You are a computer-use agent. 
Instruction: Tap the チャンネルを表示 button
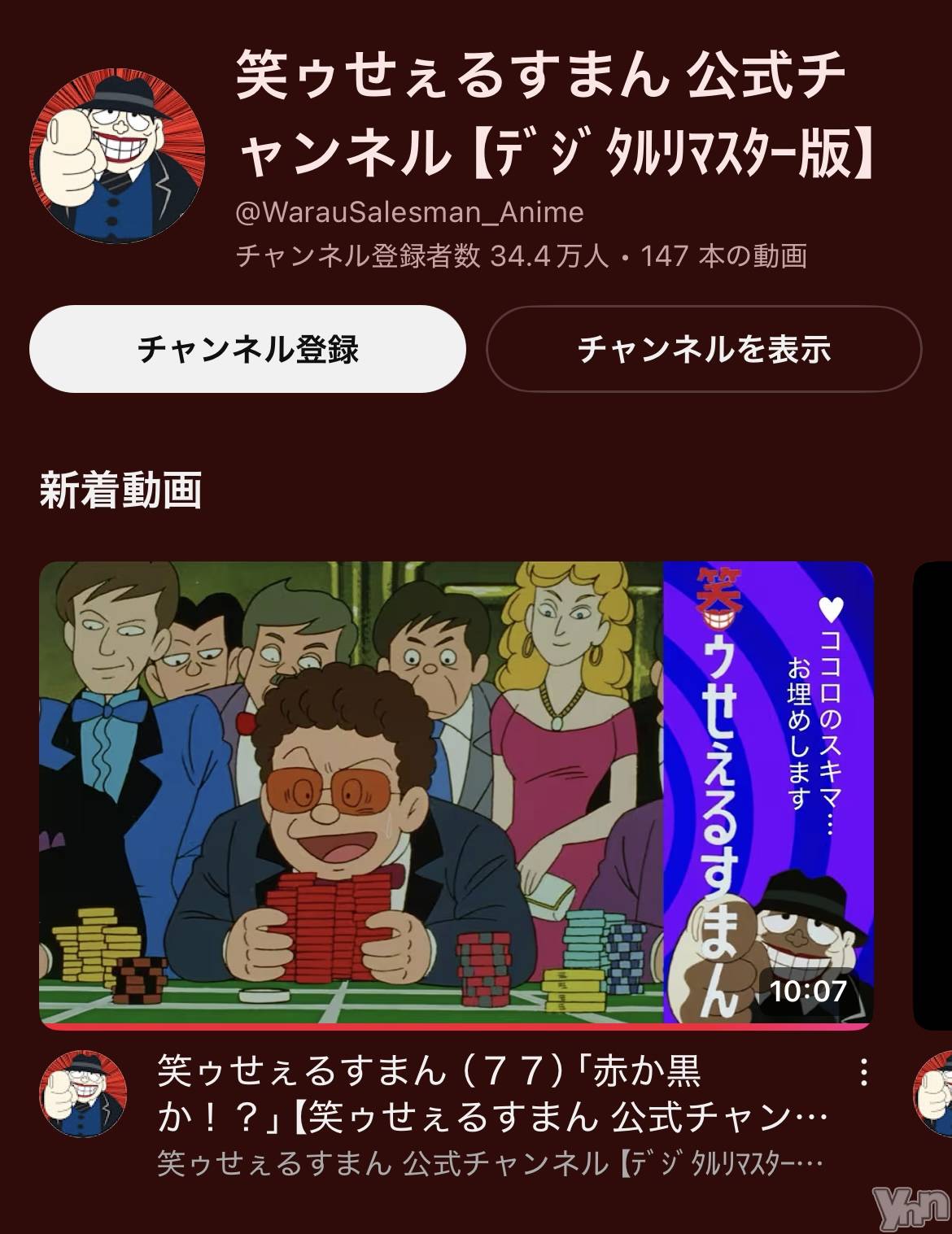[704, 349]
